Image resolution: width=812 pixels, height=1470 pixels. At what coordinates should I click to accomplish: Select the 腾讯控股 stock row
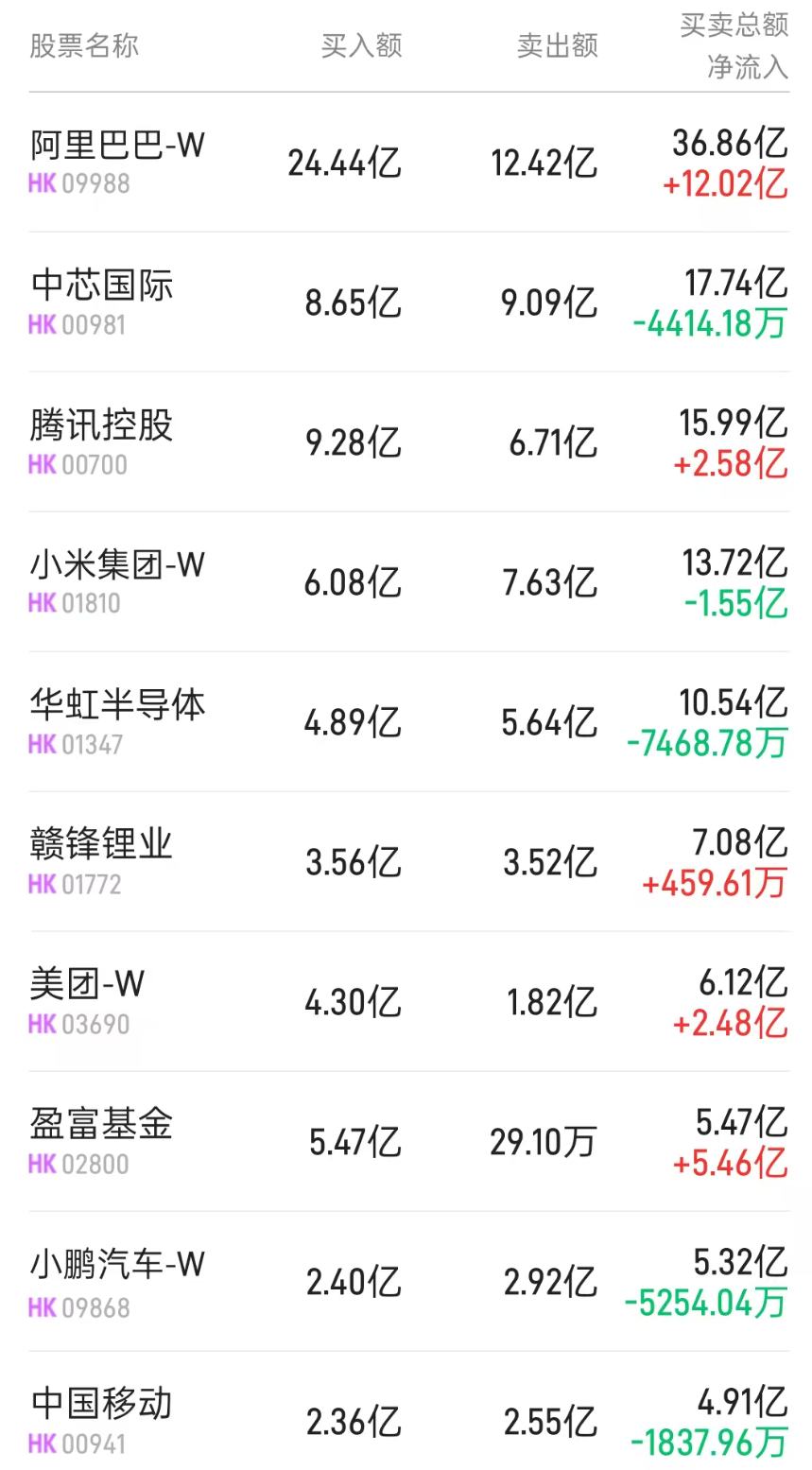(99, 427)
